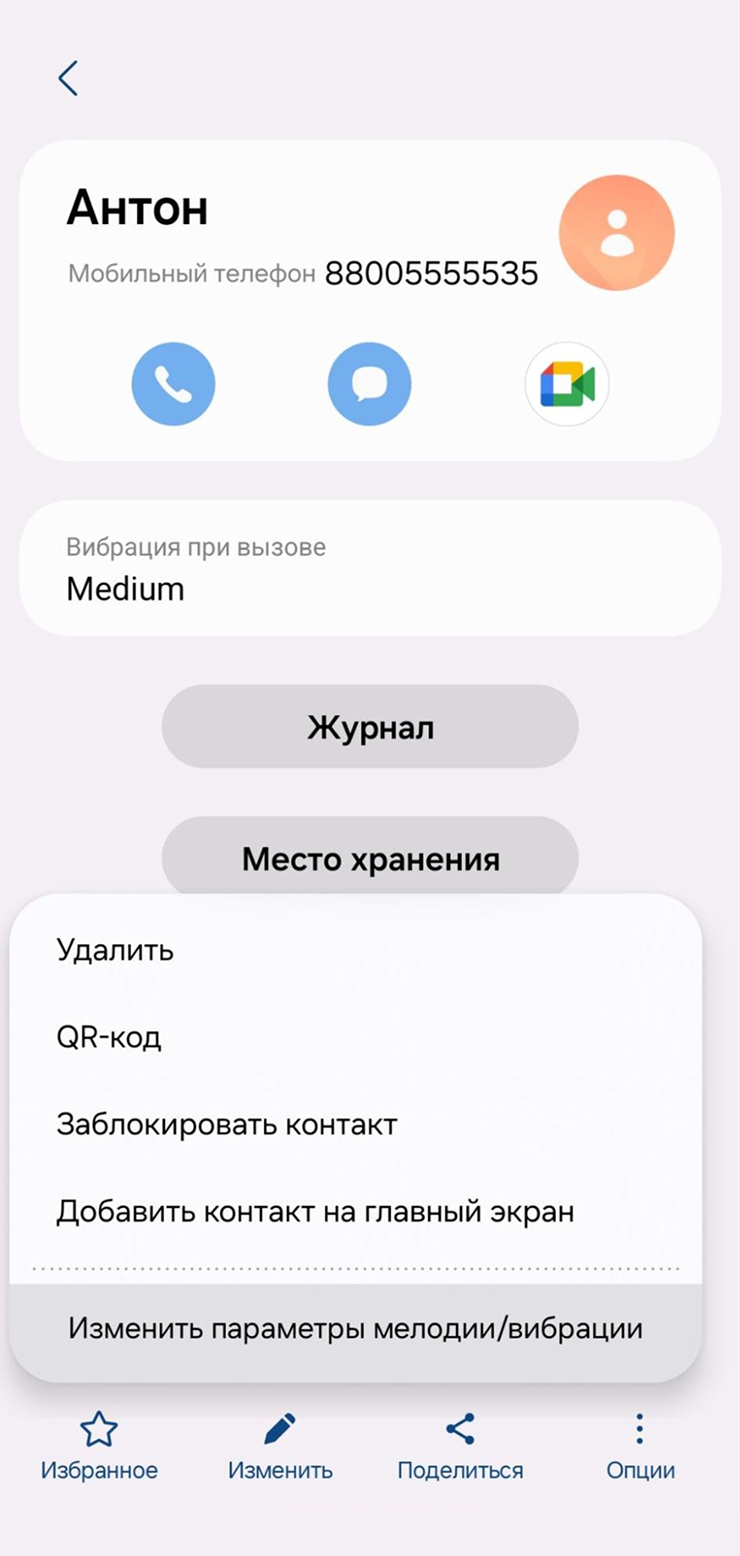Screen dimensions: 740x1556
Task: Go back with the top arrow
Action: pyautogui.click(x=68, y=78)
